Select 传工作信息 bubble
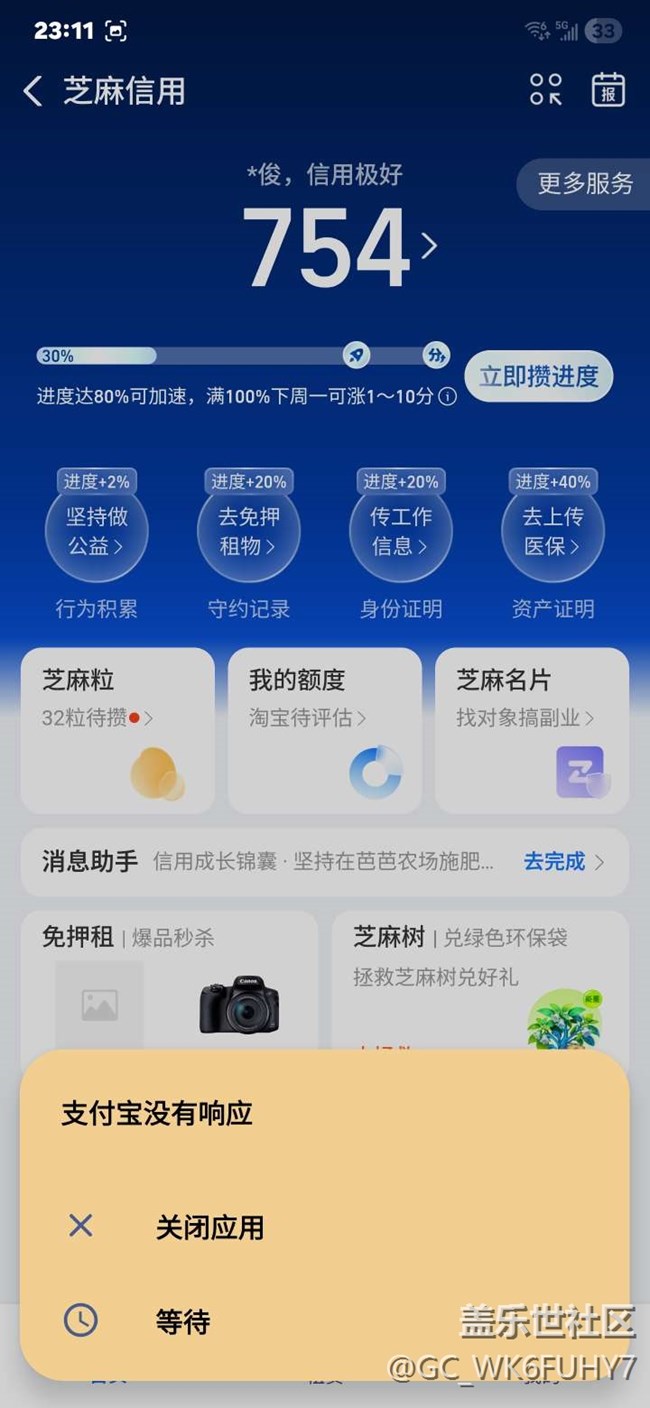This screenshot has width=650, height=1408. point(400,530)
